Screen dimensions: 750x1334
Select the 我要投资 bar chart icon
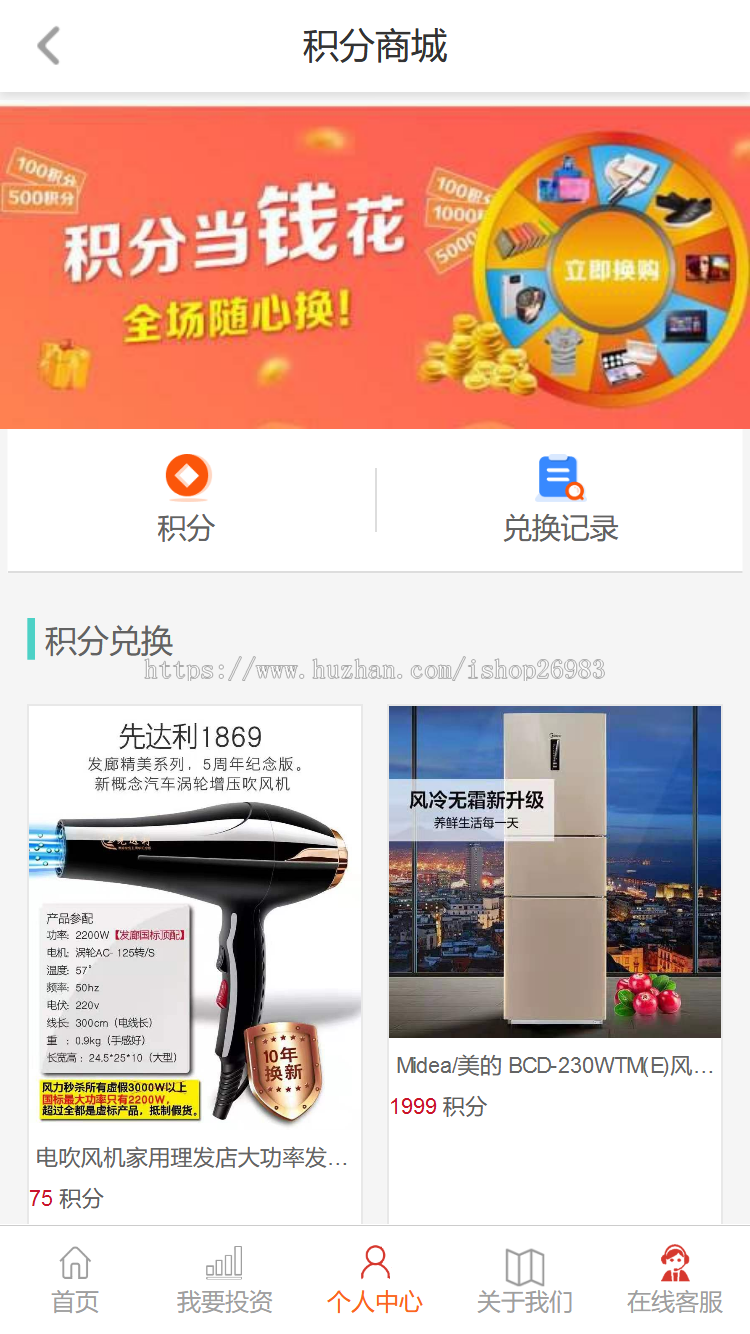[224, 1264]
